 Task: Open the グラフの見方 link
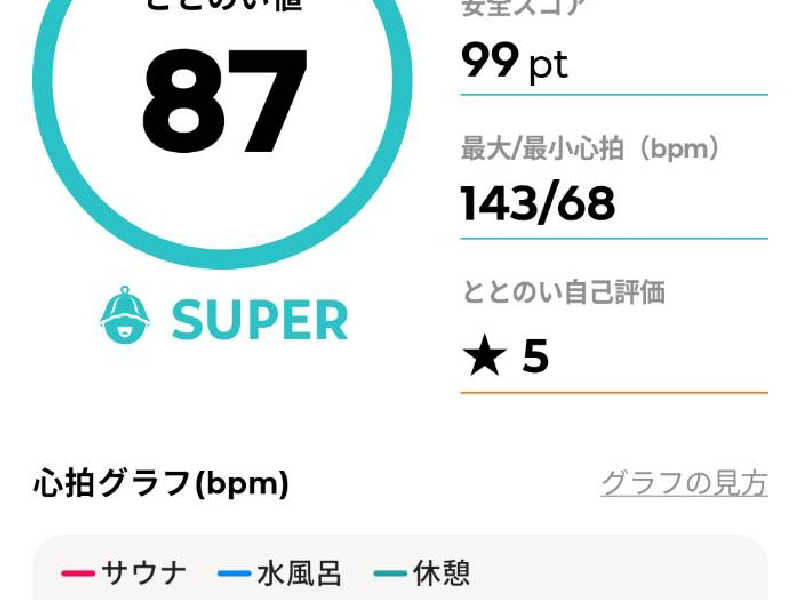click(684, 484)
